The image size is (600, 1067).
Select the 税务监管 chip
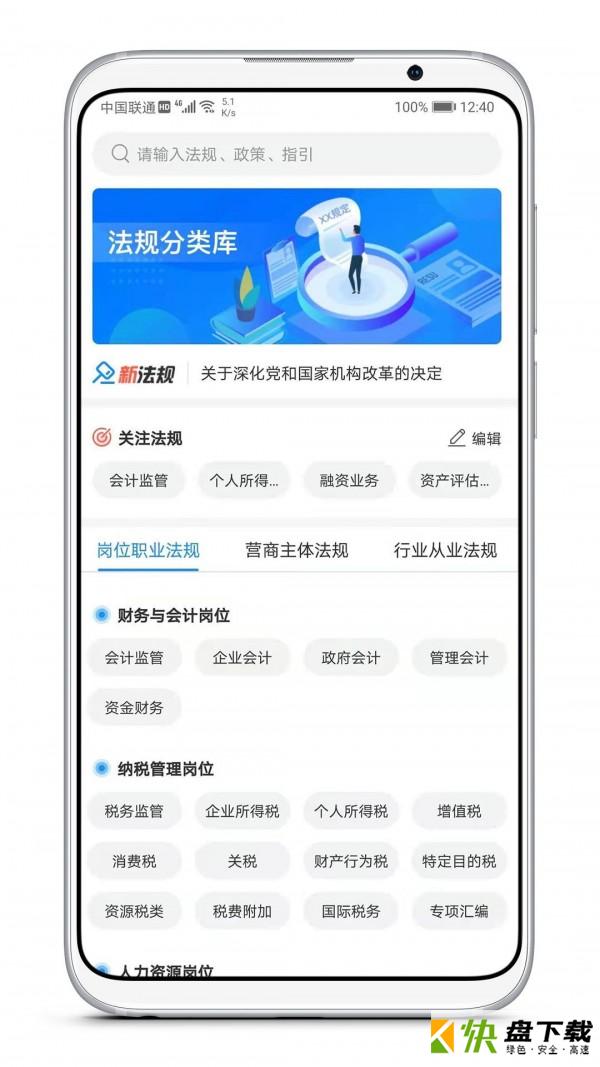134,811
